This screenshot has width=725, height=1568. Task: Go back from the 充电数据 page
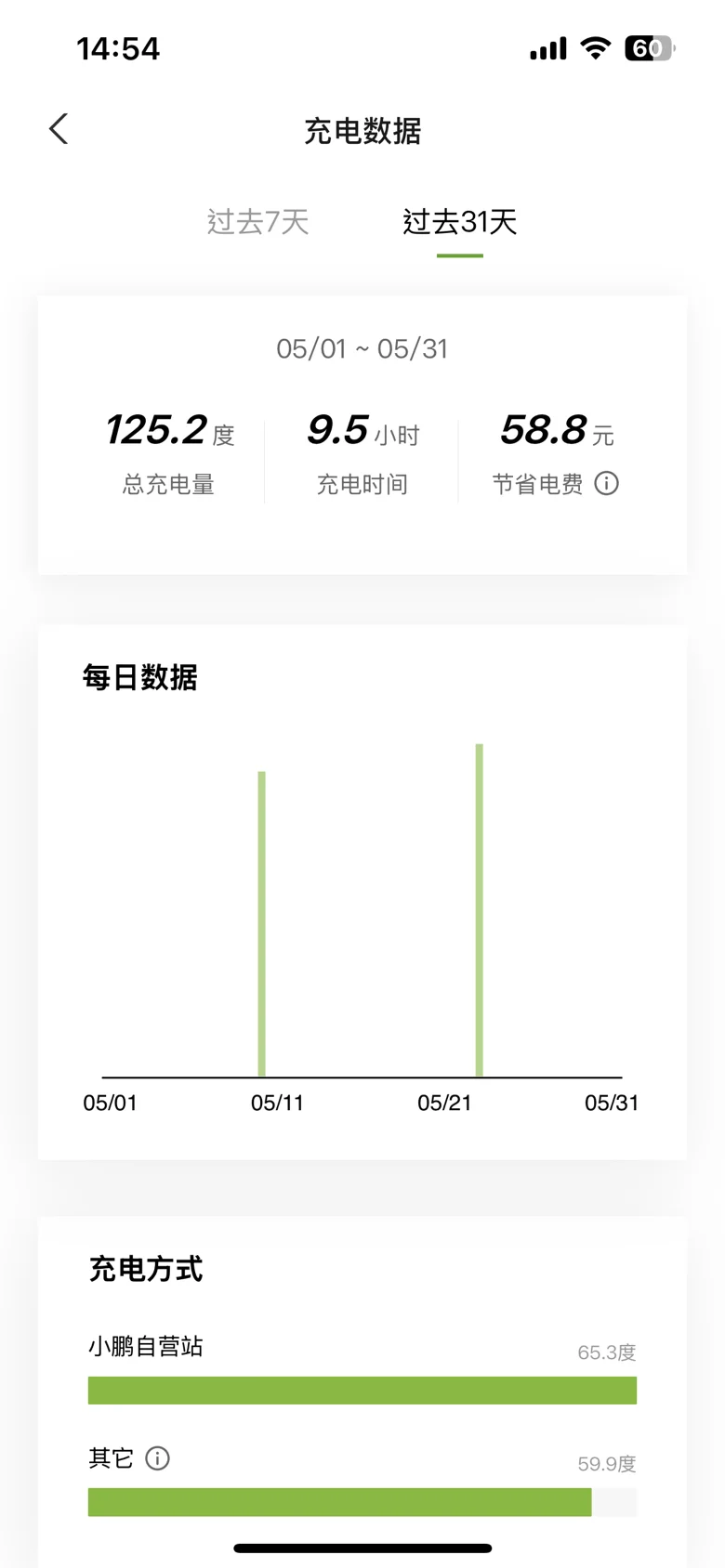coord(59,129)
